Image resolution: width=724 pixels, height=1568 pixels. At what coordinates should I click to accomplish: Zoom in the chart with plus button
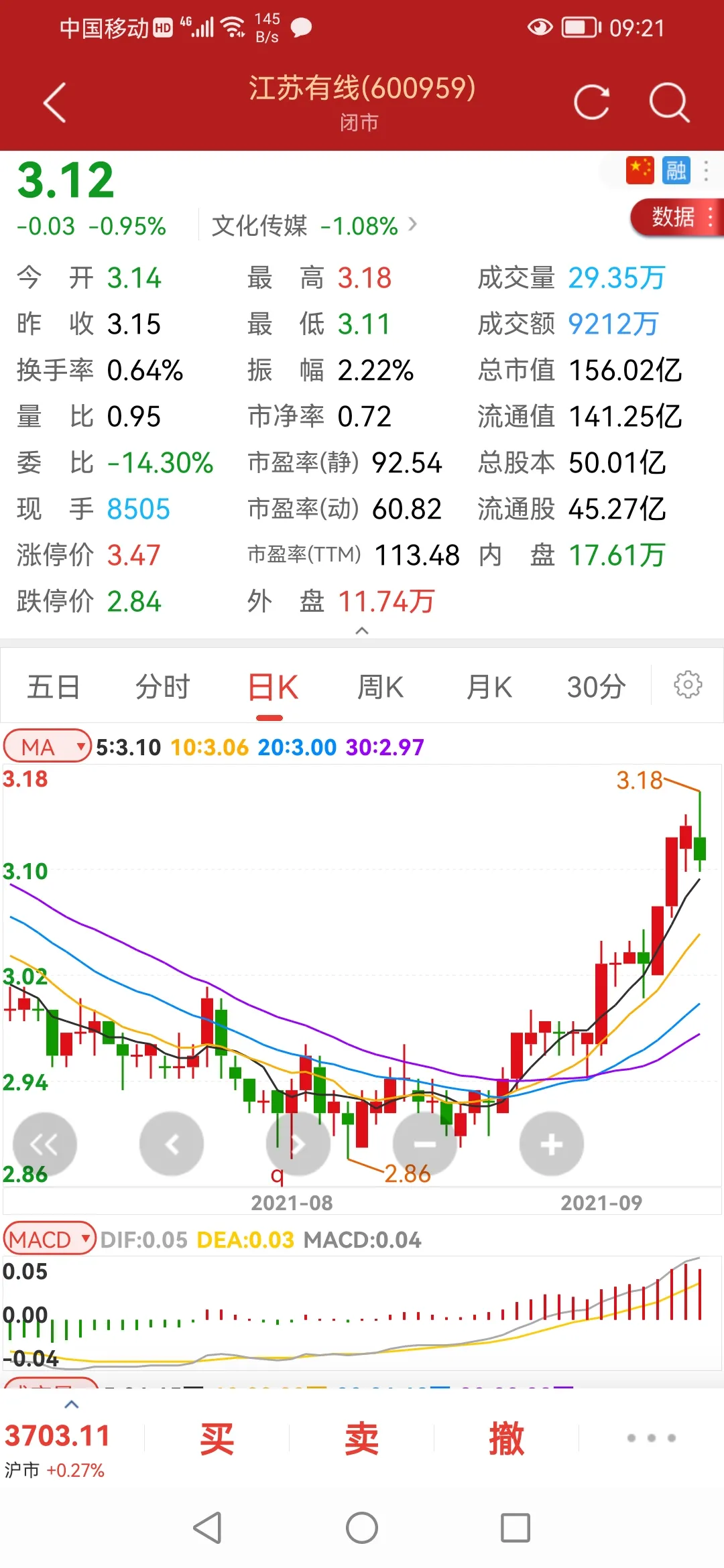pos(551,1144)
